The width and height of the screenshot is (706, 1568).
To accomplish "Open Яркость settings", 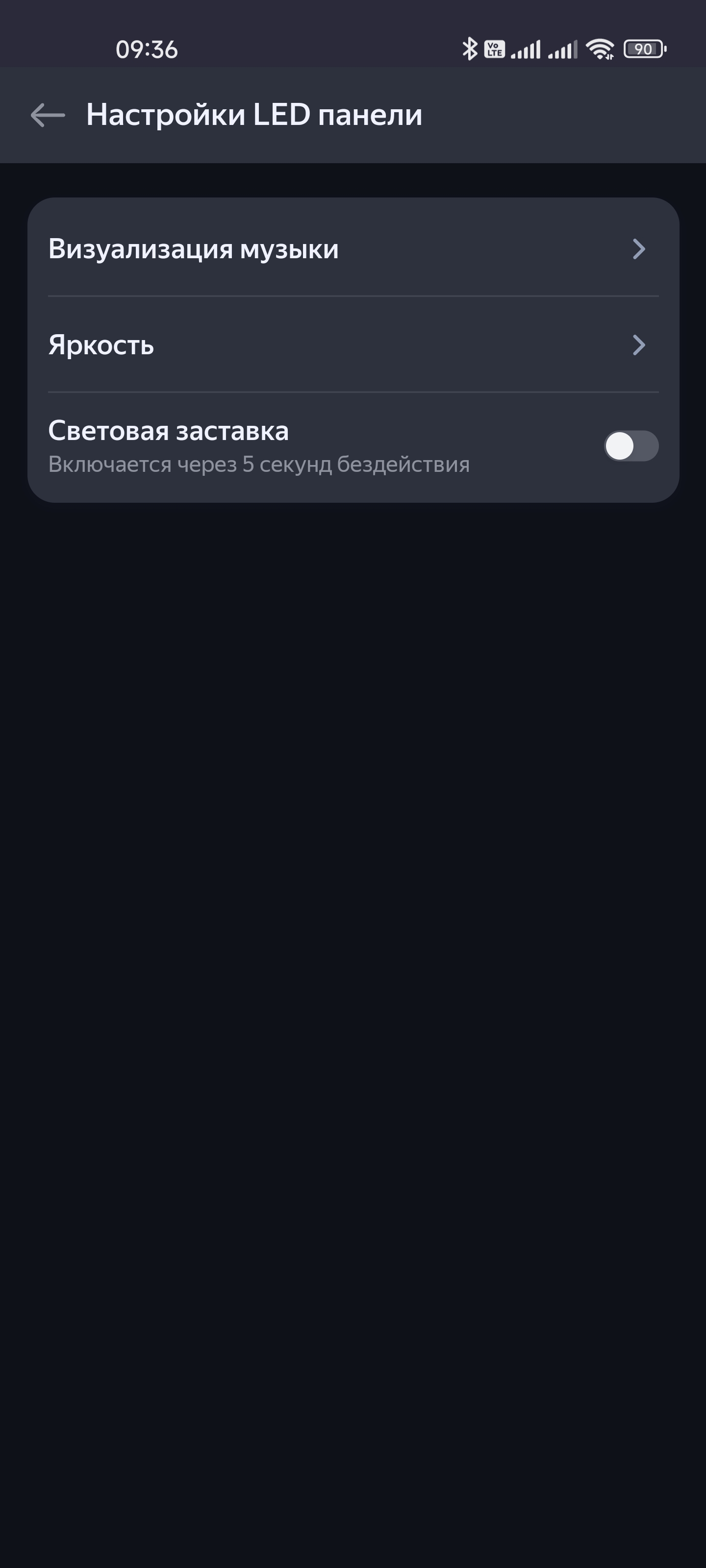I will click(353, 345).
